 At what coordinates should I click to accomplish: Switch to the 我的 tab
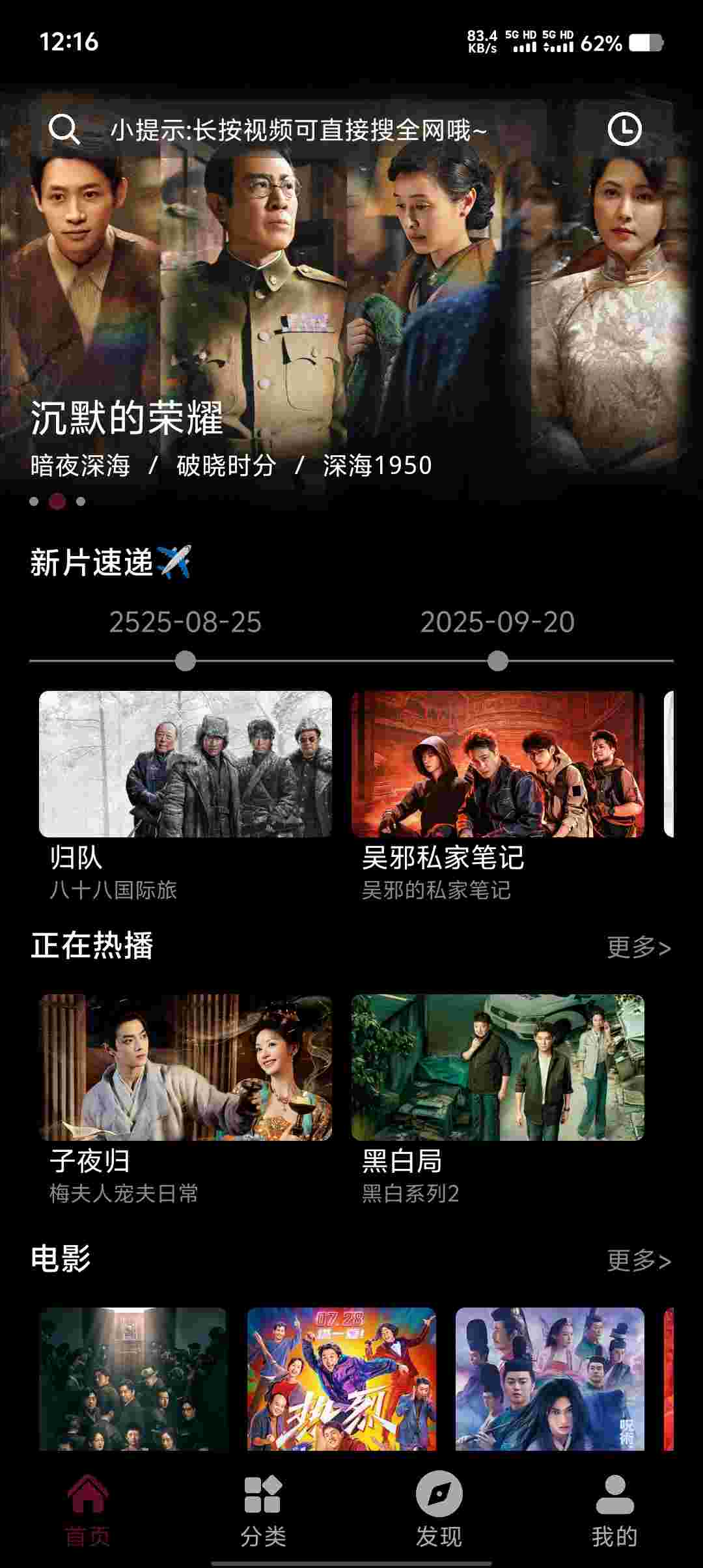click(614, 1511)
